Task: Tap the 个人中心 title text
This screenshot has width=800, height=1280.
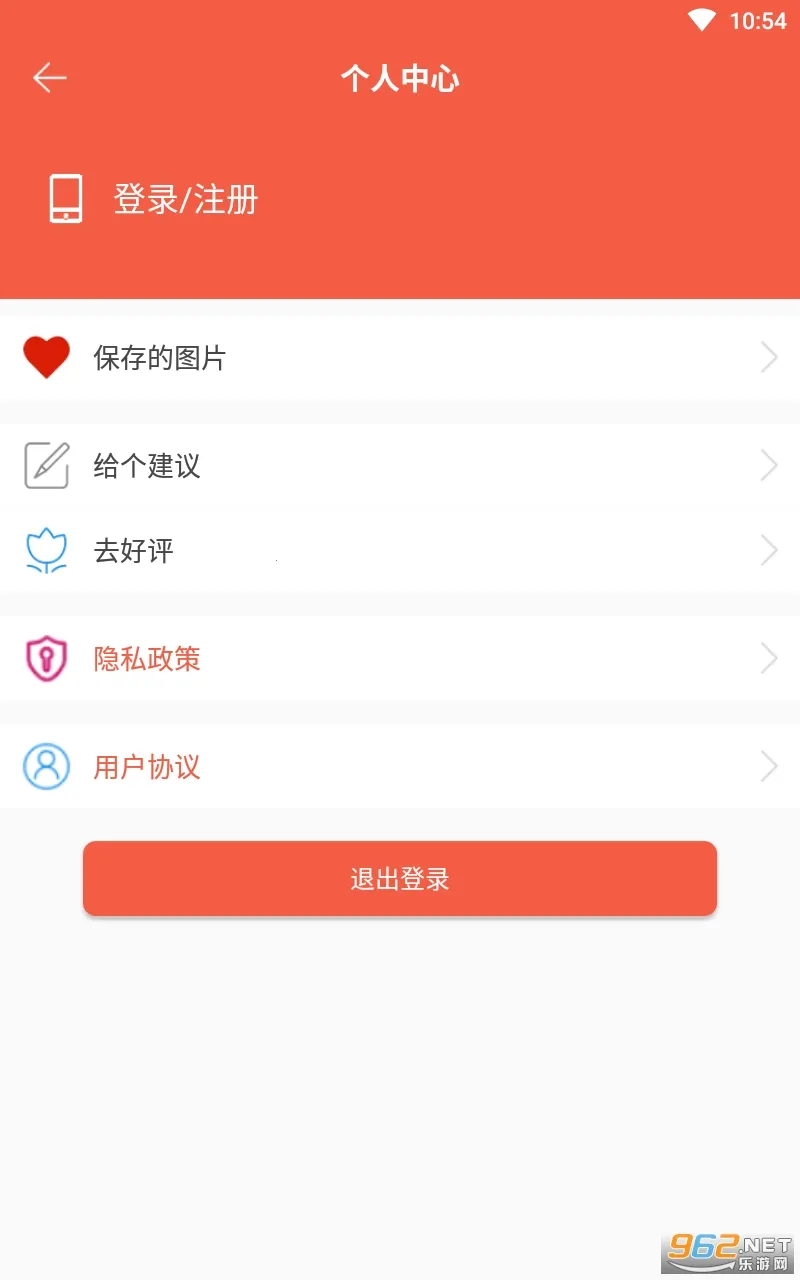Action: (x=400, y=78)
